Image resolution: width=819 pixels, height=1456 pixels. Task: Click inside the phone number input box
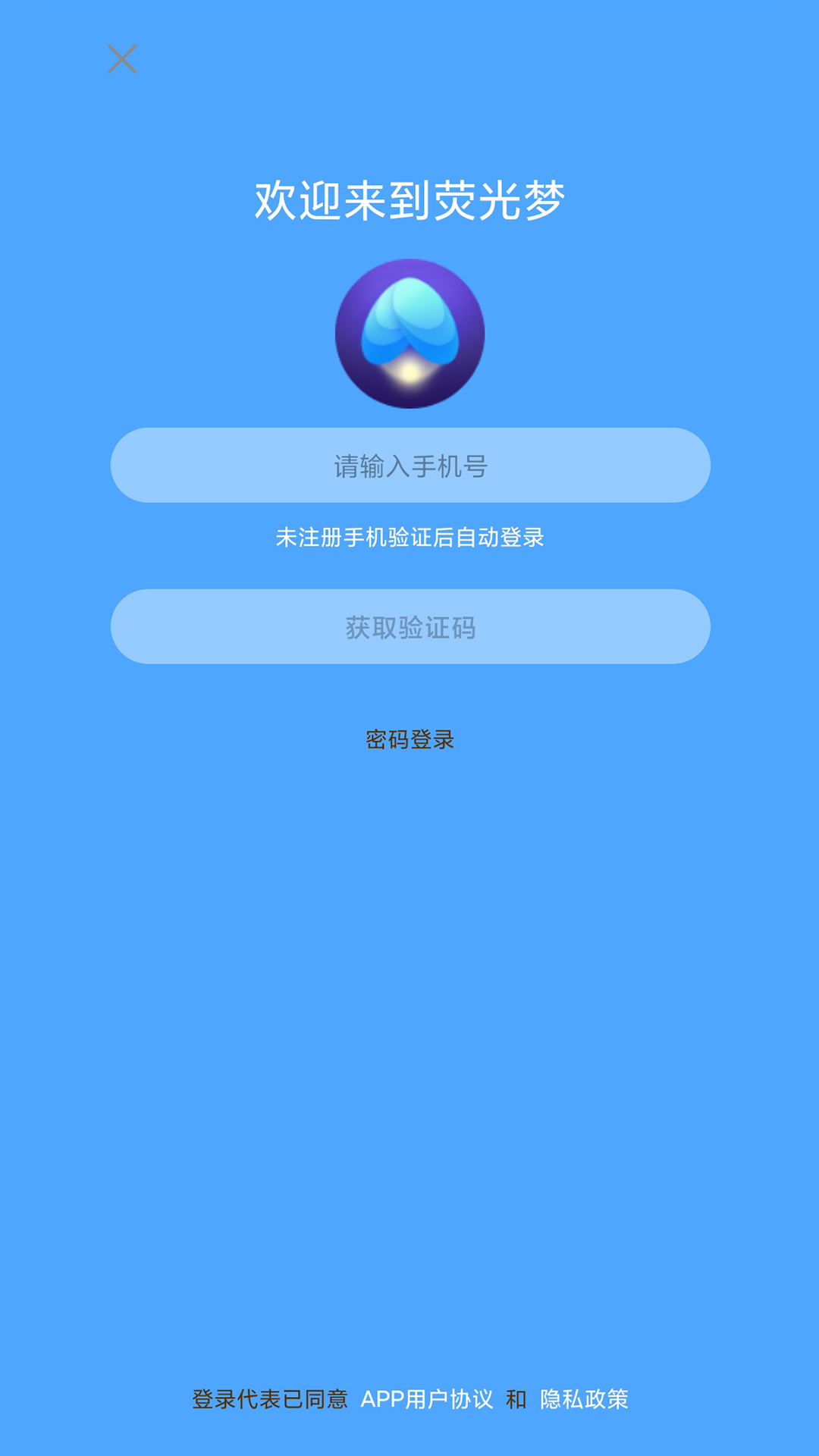409,466
